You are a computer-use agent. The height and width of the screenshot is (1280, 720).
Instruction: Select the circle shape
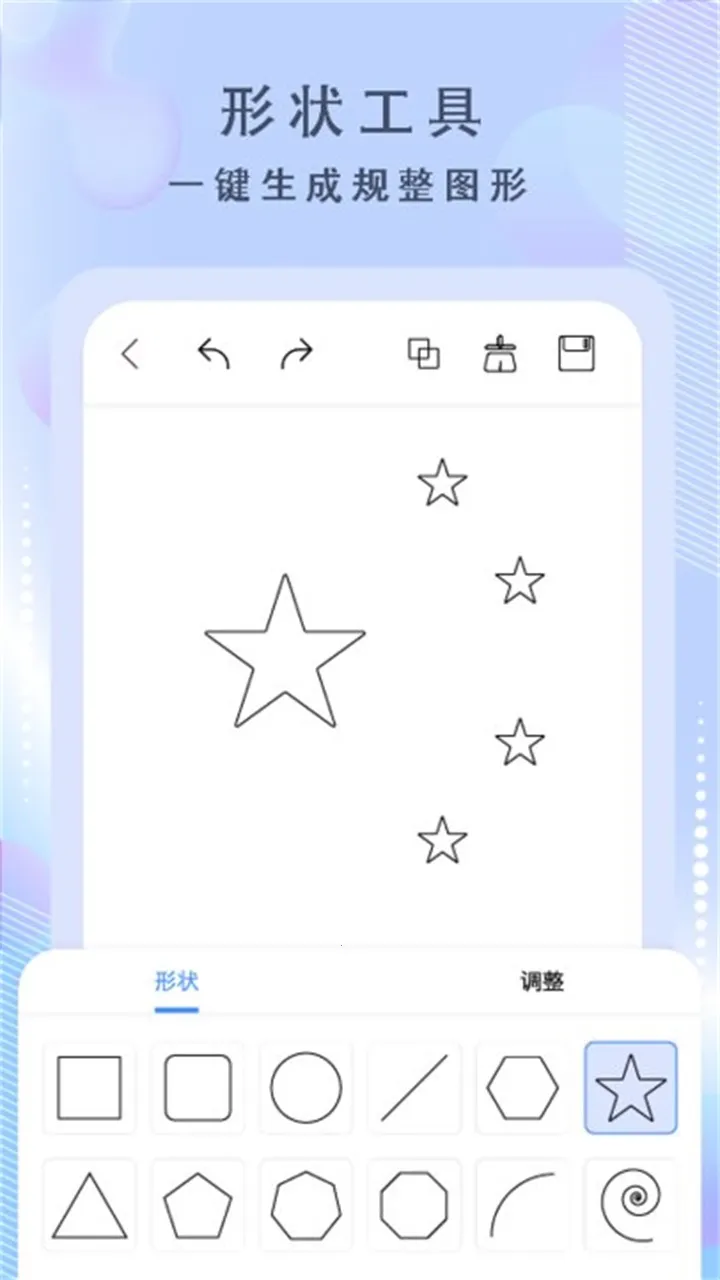tap(306, 1087)
